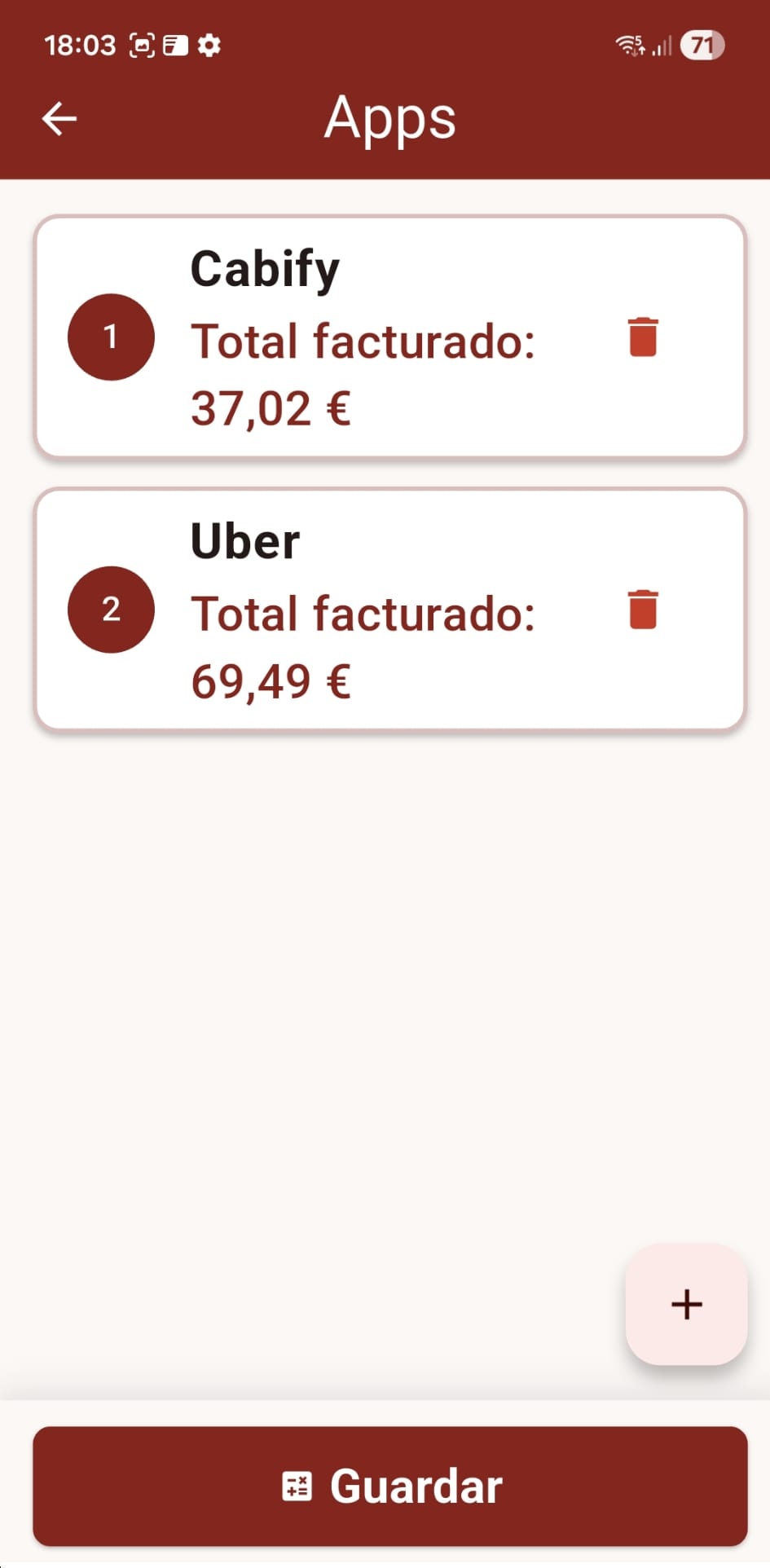The width and height of the screenshot is (770, 1568).
Task: Tap the screenshot notification icon in status bar
Action: (143, 45)
